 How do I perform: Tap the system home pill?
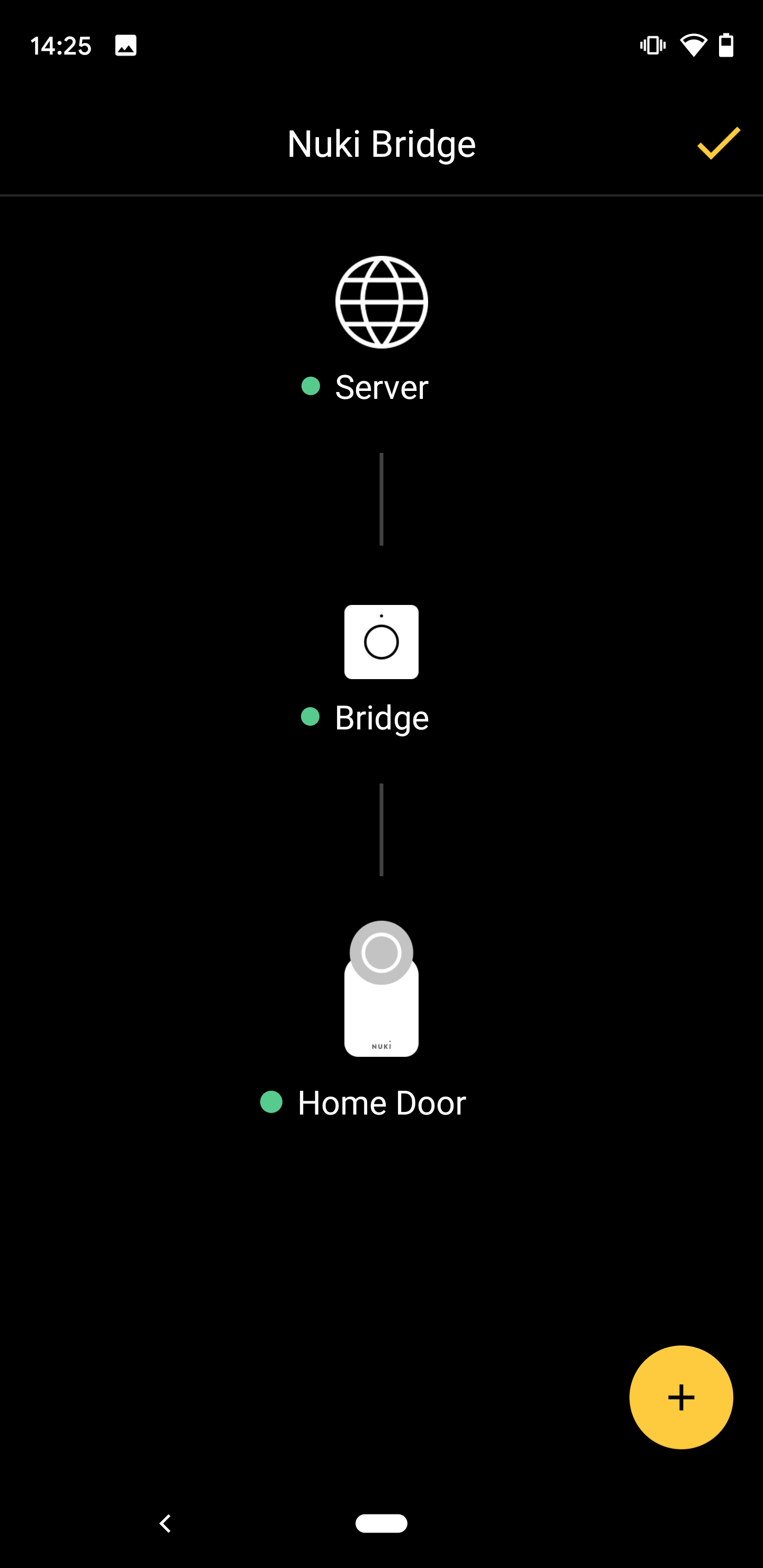pos(381,1523)
